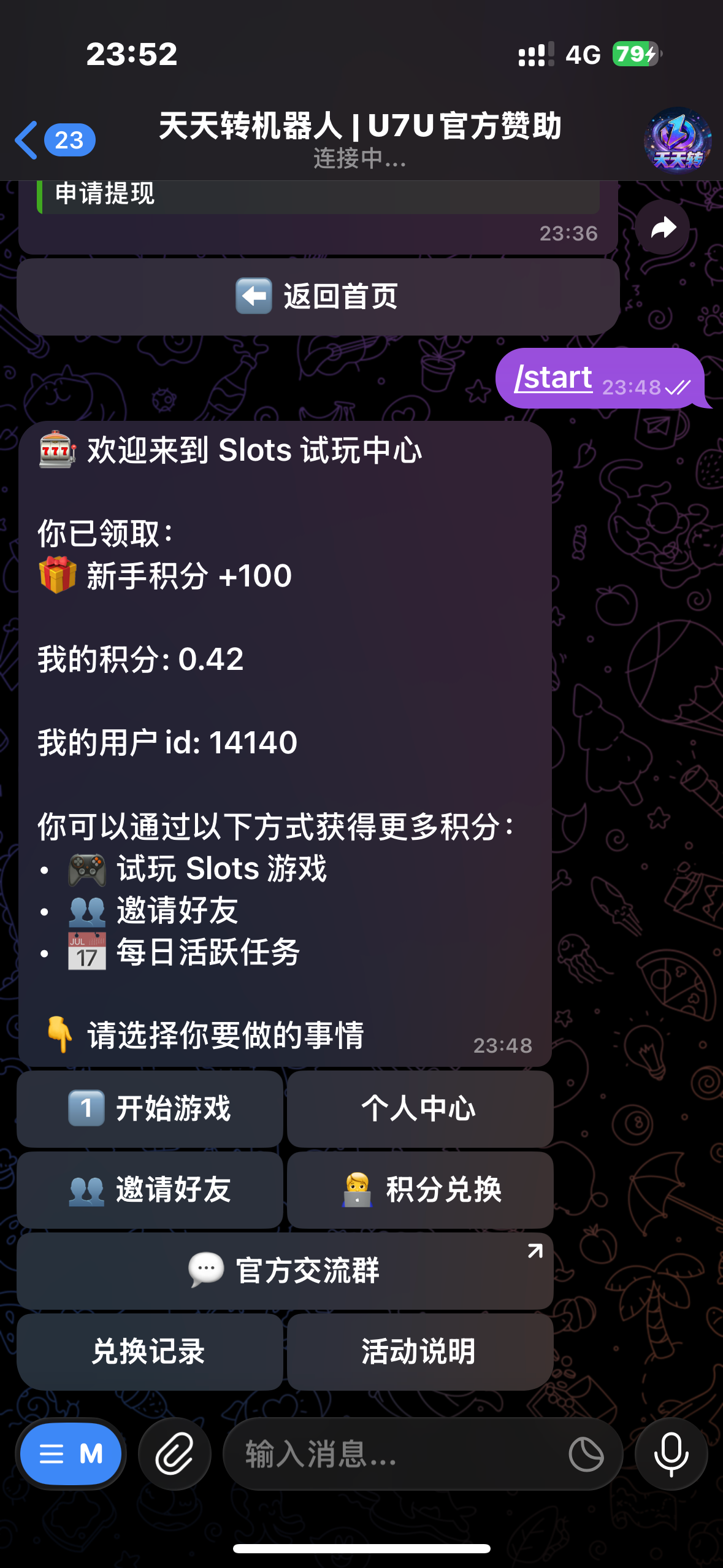The height and width of the screenshot is (1568, 723).
Task: Record a voice message with the microphone
Action: coord(671,1454)
